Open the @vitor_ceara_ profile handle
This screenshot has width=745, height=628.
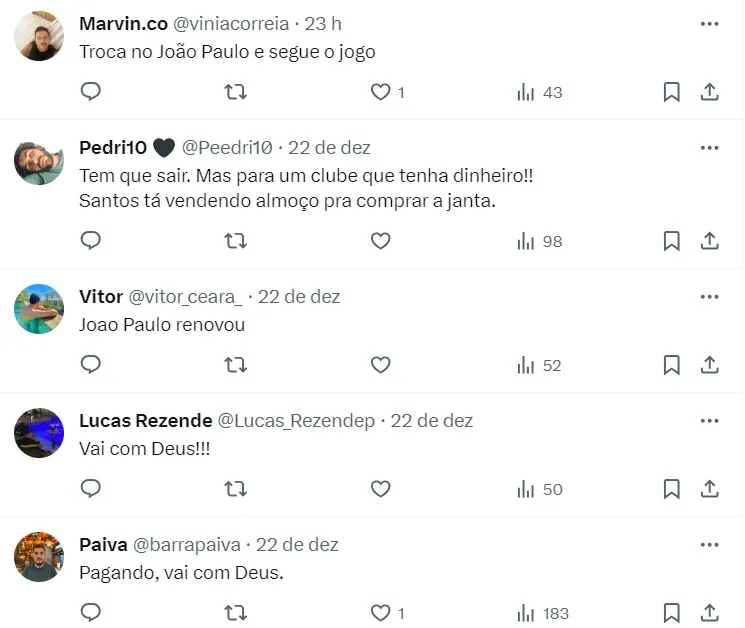click(186, 297)
